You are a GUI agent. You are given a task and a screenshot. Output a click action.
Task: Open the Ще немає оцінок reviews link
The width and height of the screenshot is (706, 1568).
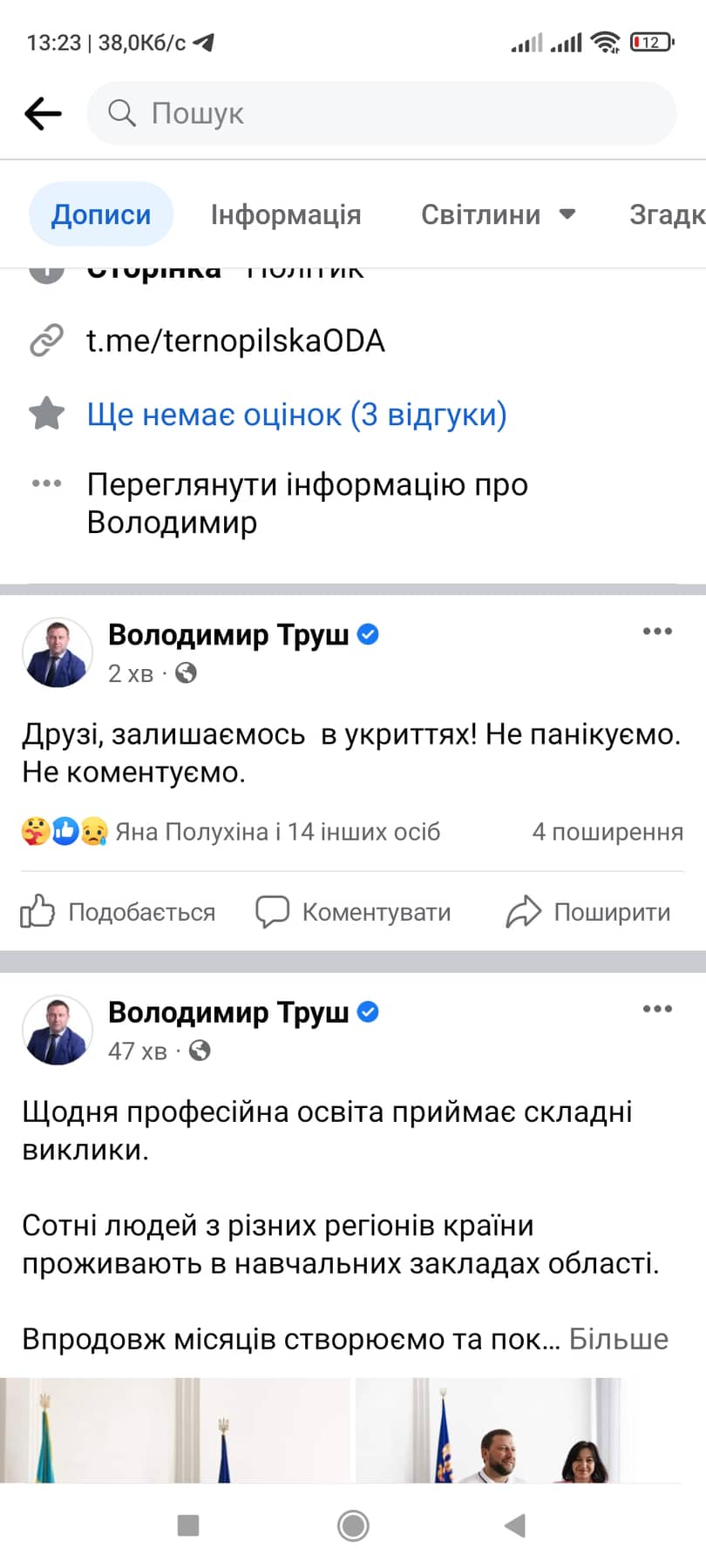coord(296,415)
